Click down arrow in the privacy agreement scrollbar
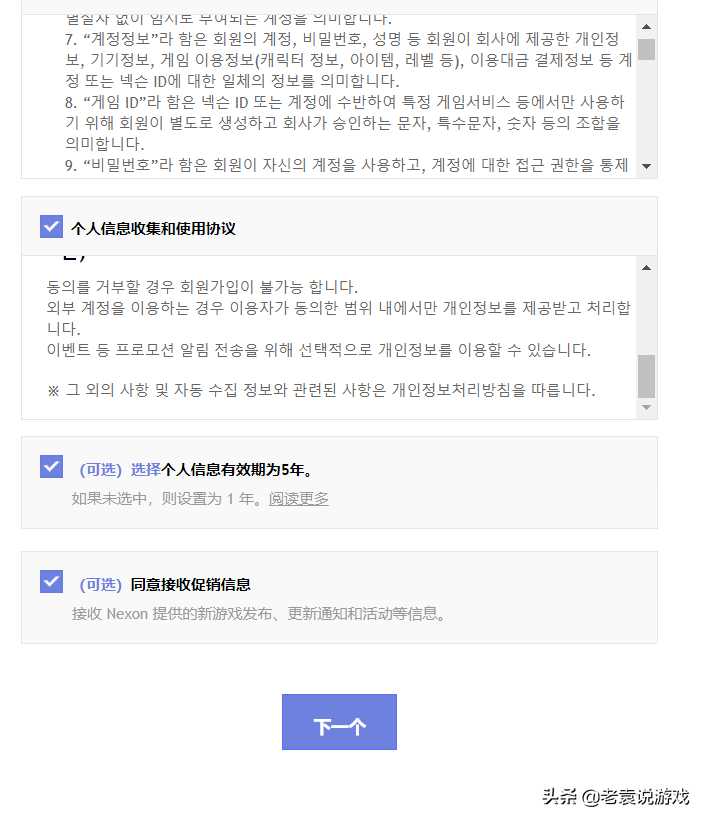The height and width of the screenshot is (821, 705). (x=646, y=407)
